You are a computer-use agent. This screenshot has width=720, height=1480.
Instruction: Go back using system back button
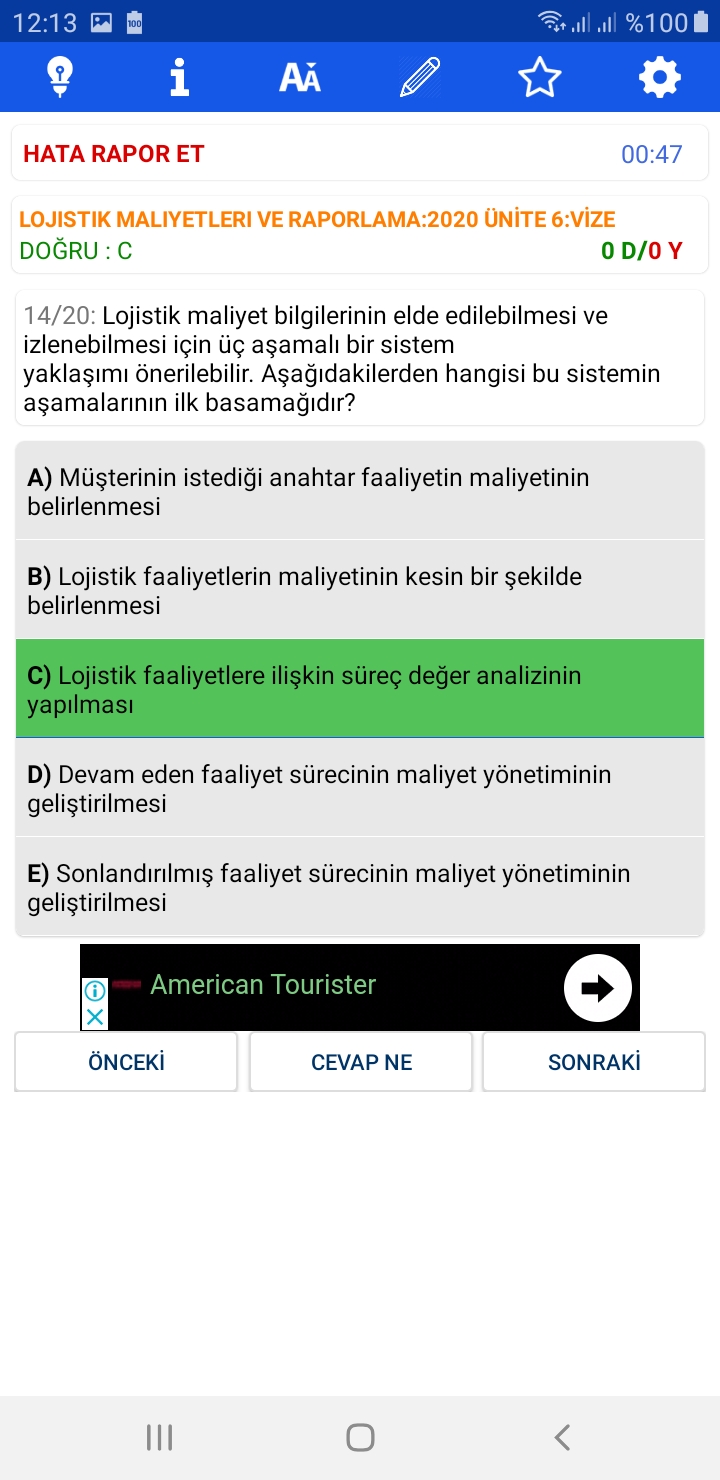tap(562, 1438)
